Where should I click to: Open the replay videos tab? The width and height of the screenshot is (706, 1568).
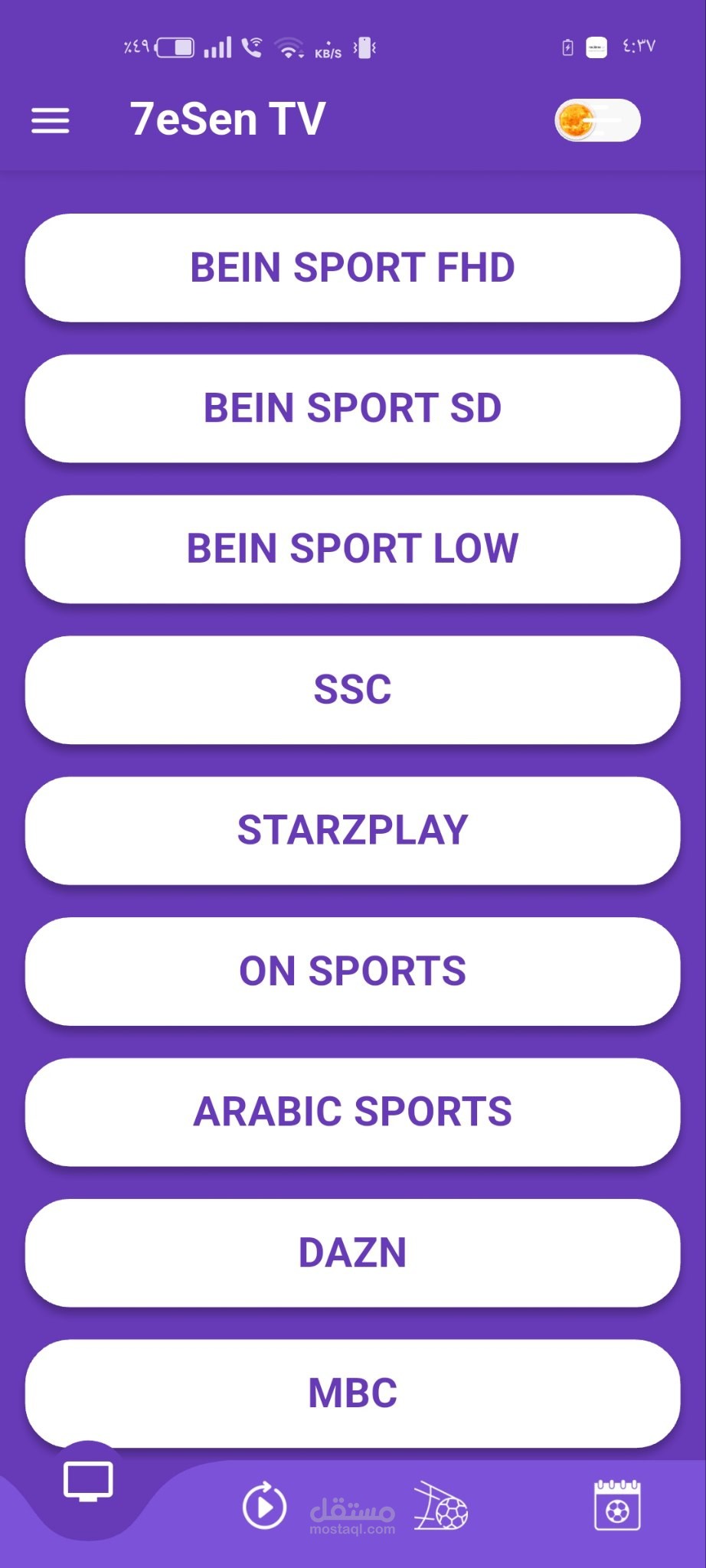(264, 1505)
